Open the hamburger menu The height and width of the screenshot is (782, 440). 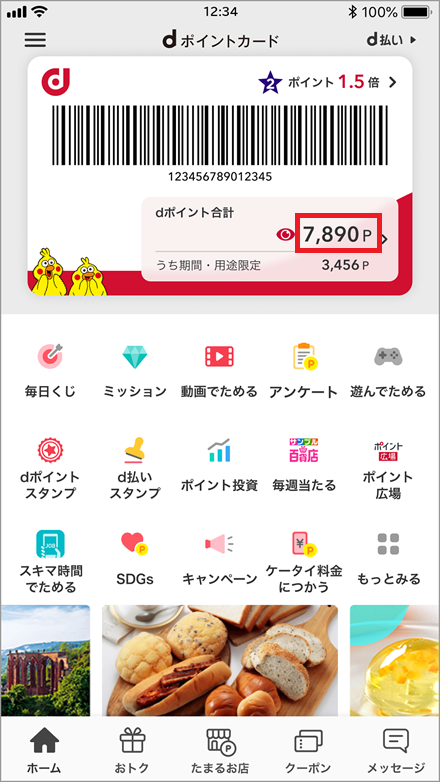35,40
